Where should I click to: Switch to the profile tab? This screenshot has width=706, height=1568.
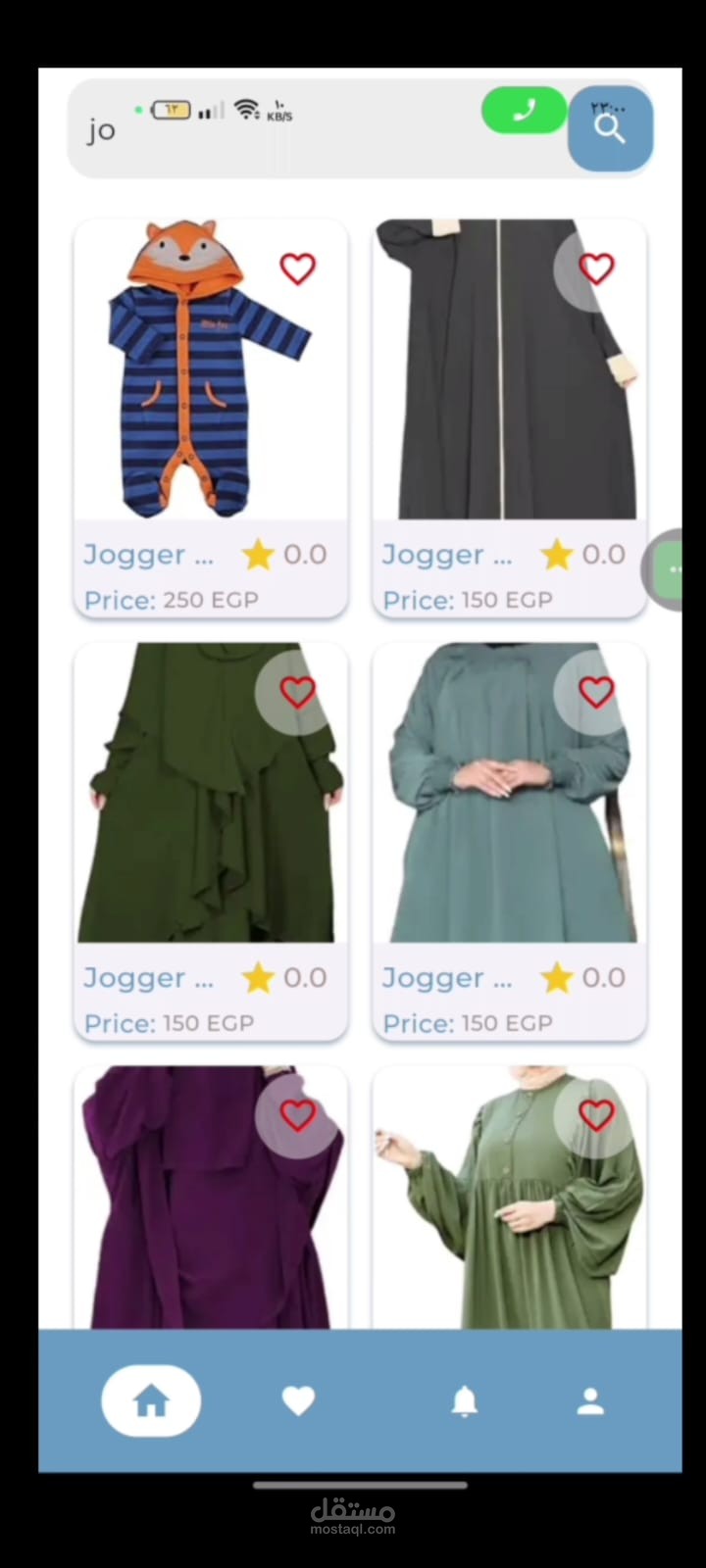pyautogui.click(x=590, y=1401)
